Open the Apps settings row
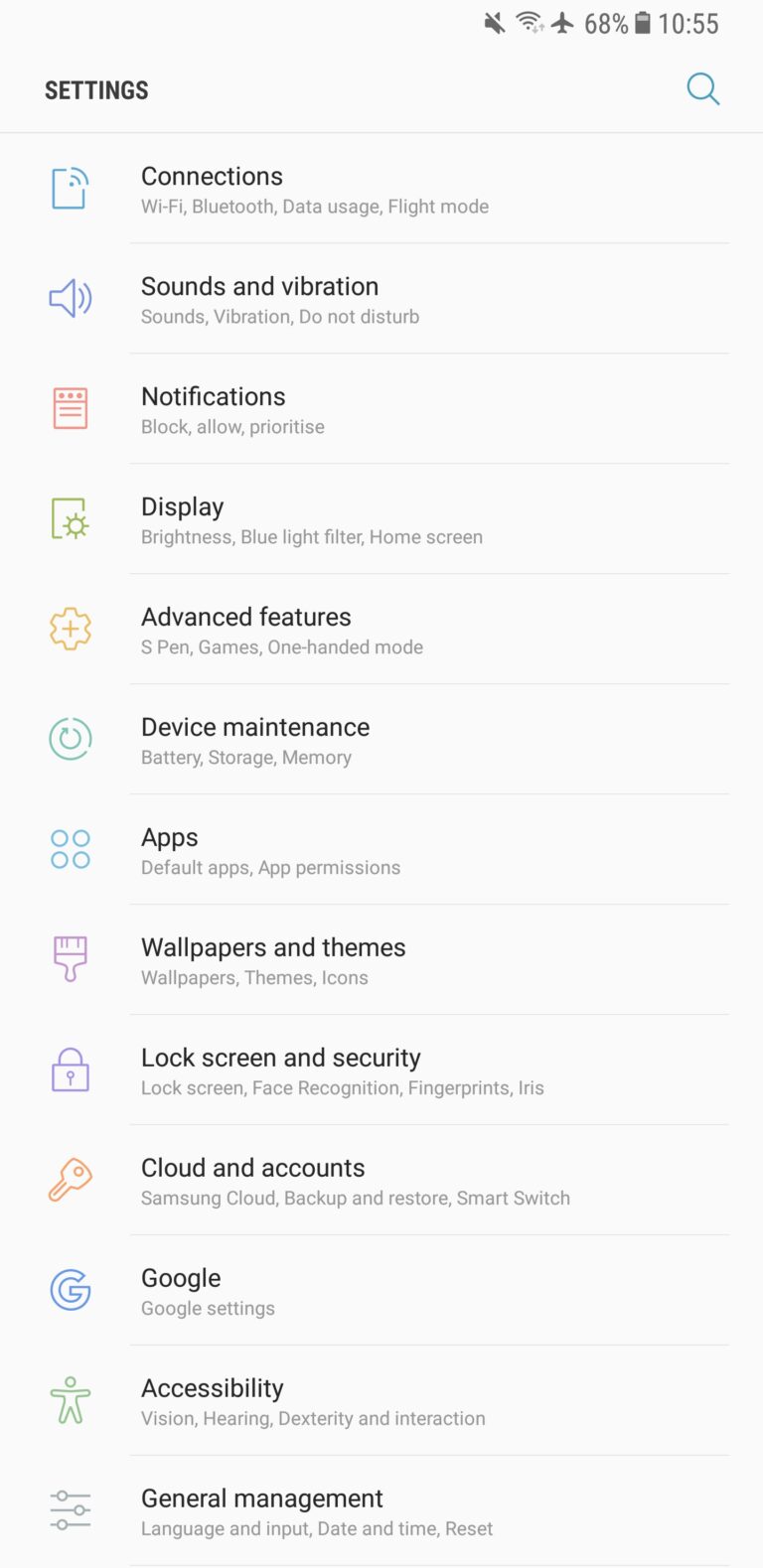The width and height of the screenshot is (763, 1568). click(381, 851)
